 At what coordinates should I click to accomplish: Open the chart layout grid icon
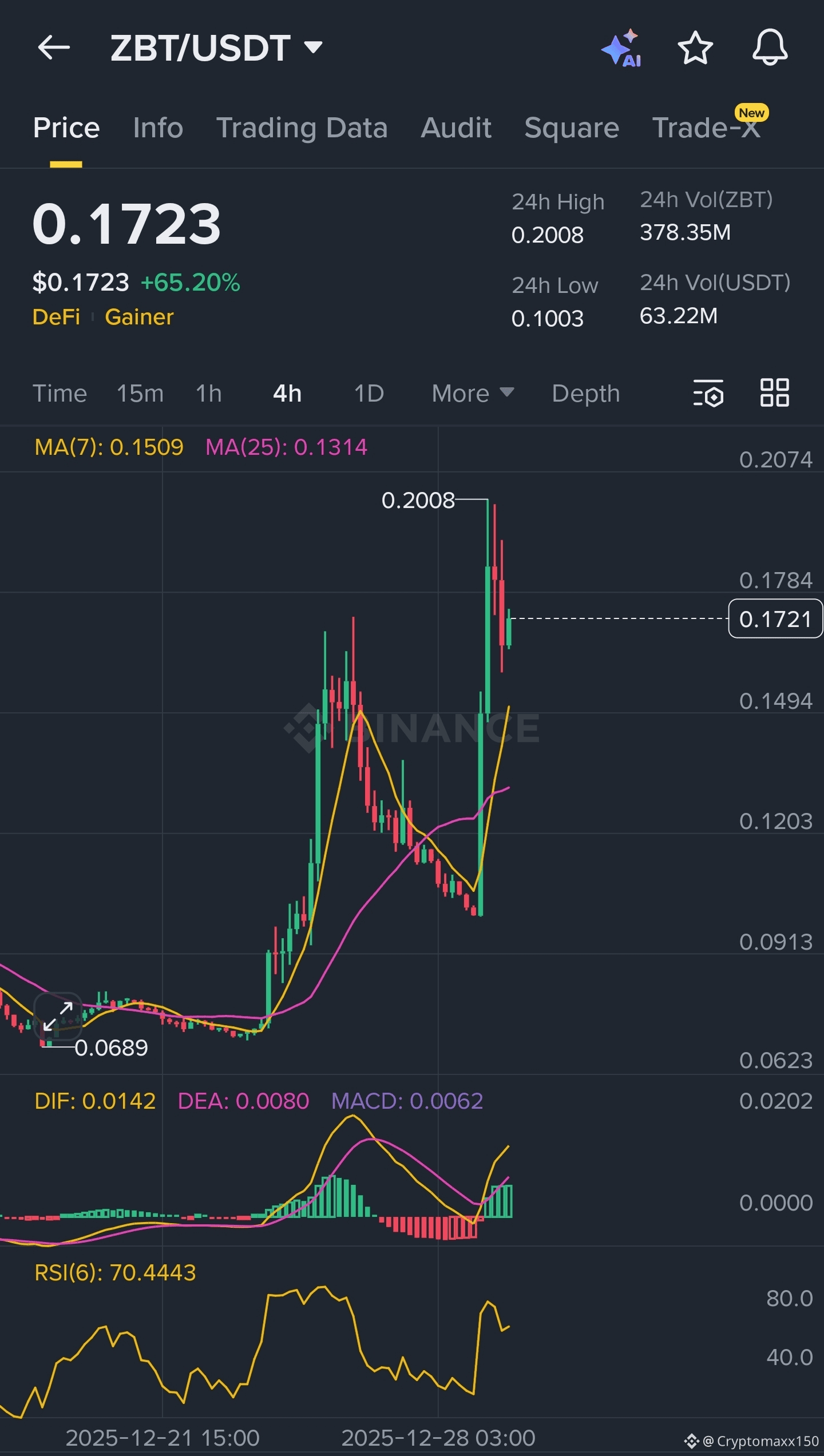point(774,393)
